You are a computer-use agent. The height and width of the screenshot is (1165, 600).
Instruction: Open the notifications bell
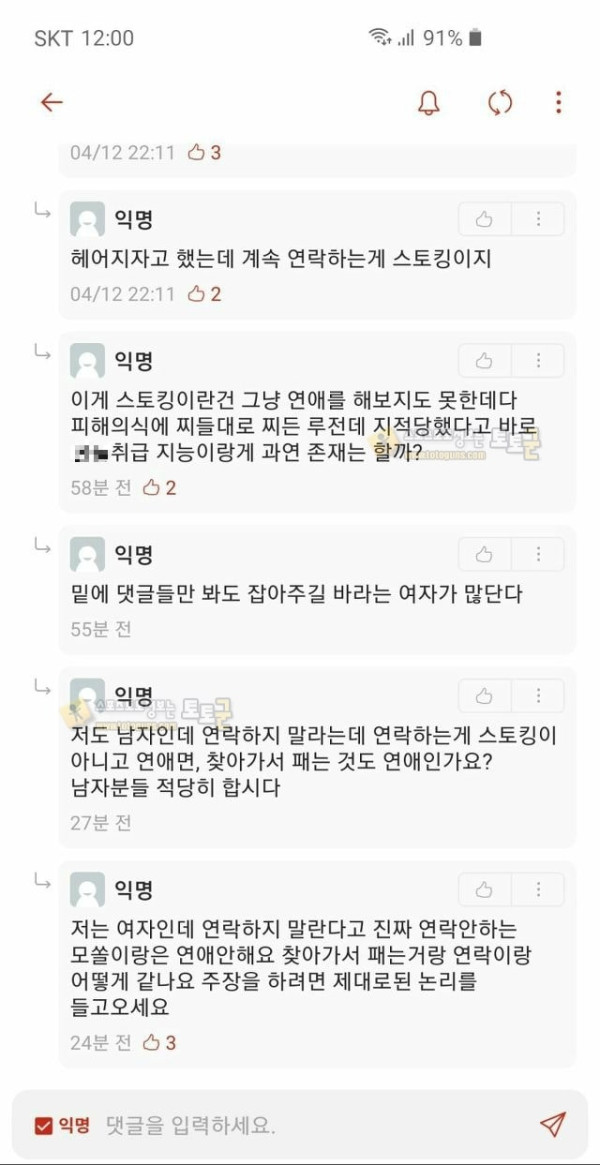(428, 103)
